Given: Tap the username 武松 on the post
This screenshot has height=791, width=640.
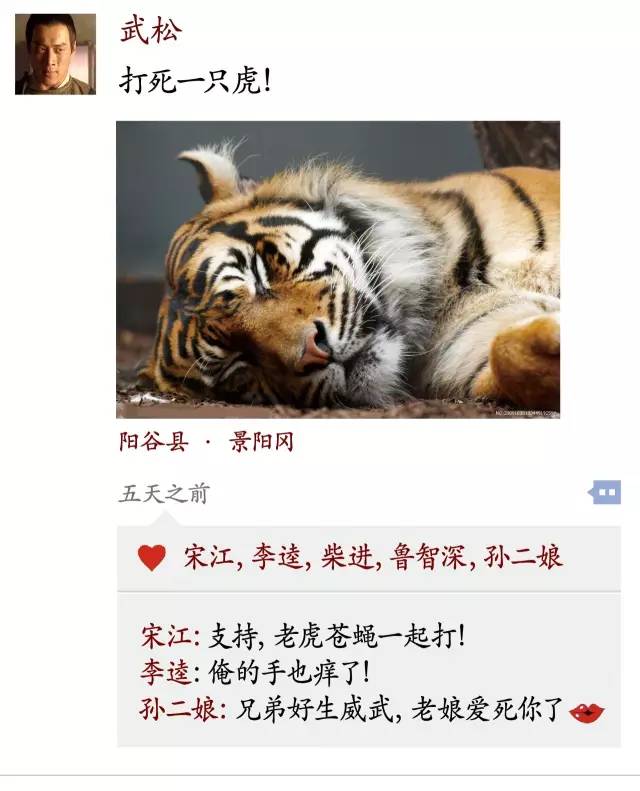Looking at the screenshot, I should [x=151, y=31].
